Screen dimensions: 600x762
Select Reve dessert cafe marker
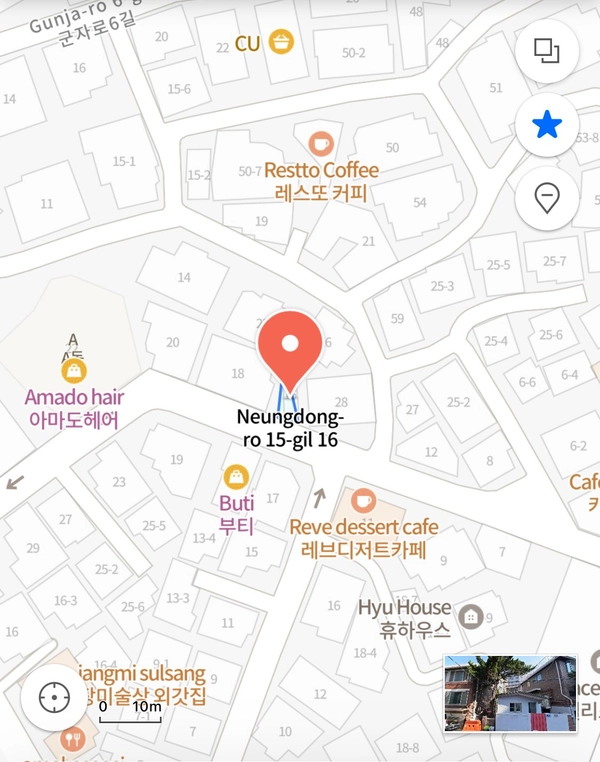pos(362,500)
